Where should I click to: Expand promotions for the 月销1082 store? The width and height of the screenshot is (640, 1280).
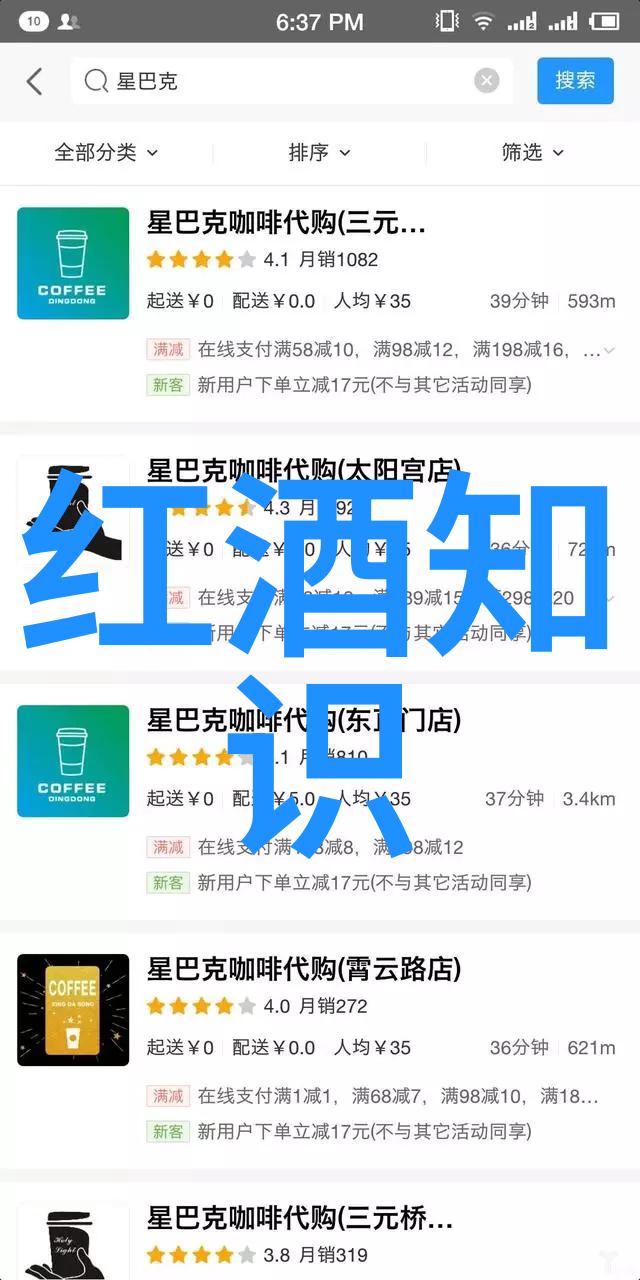pyautogui.click(x=609, y=350)
